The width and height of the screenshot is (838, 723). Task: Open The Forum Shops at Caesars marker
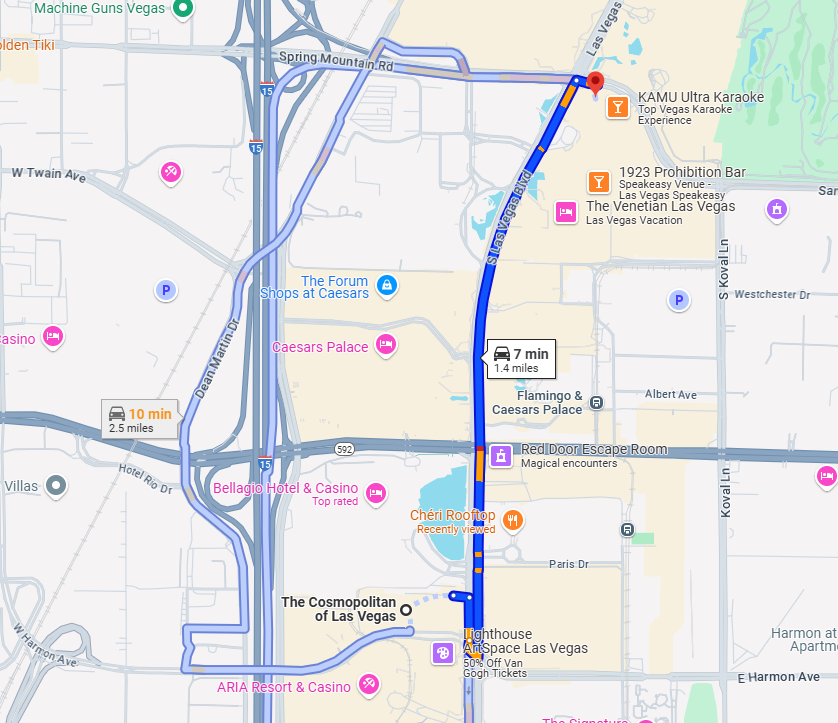[388, 287]
